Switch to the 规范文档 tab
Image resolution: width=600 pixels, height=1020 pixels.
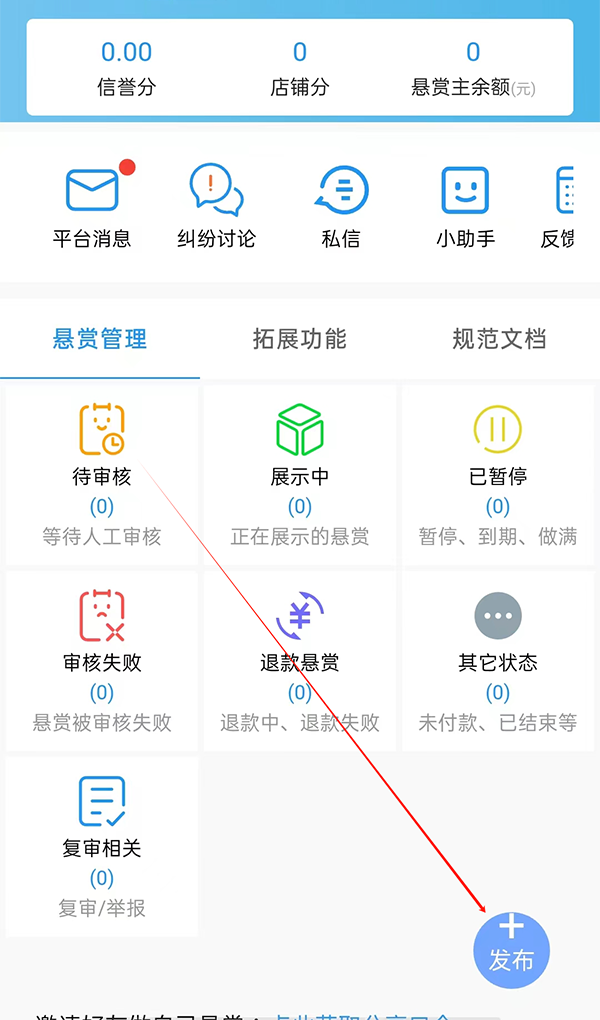click(x=498, y=339)
